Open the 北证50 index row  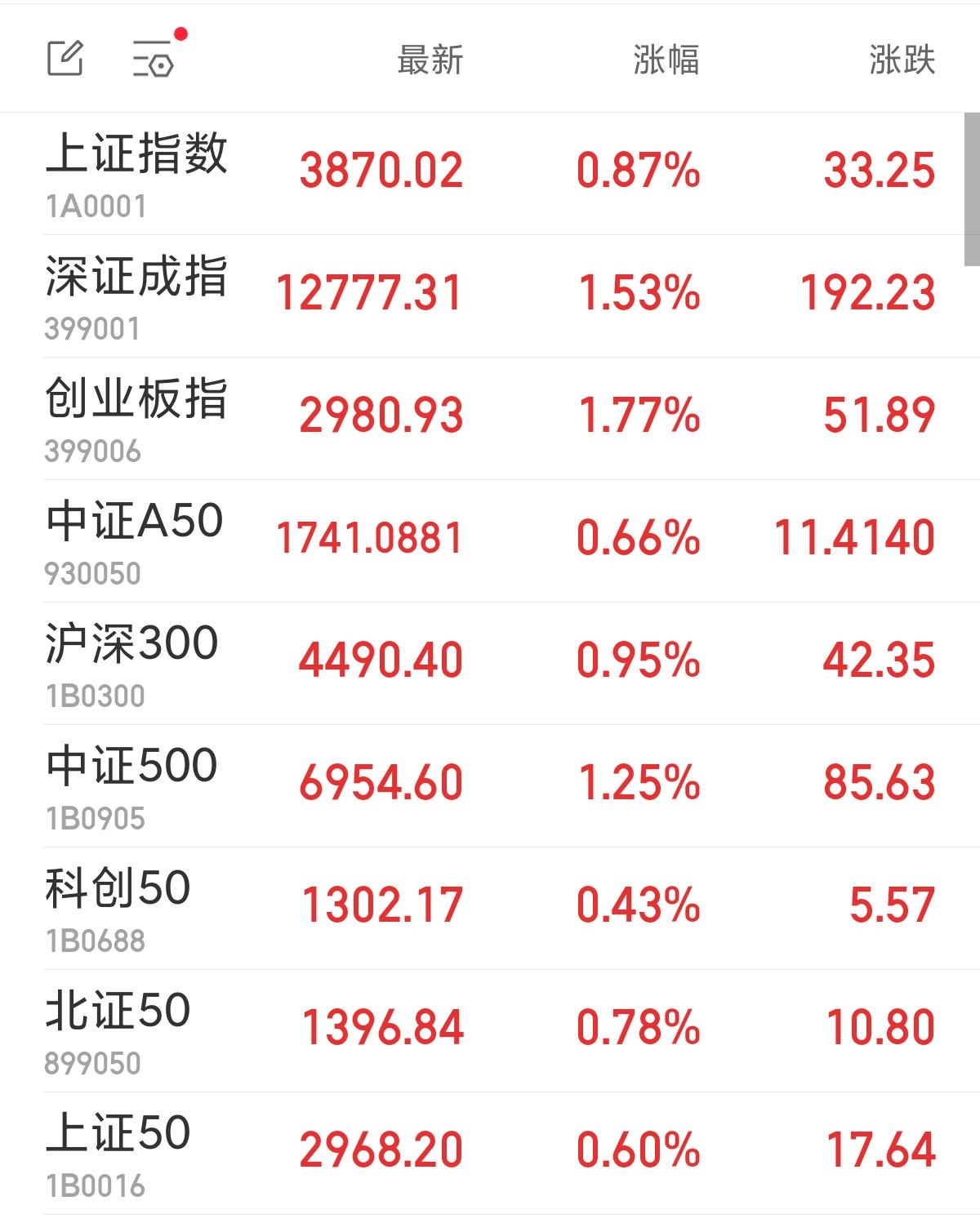118,1030
